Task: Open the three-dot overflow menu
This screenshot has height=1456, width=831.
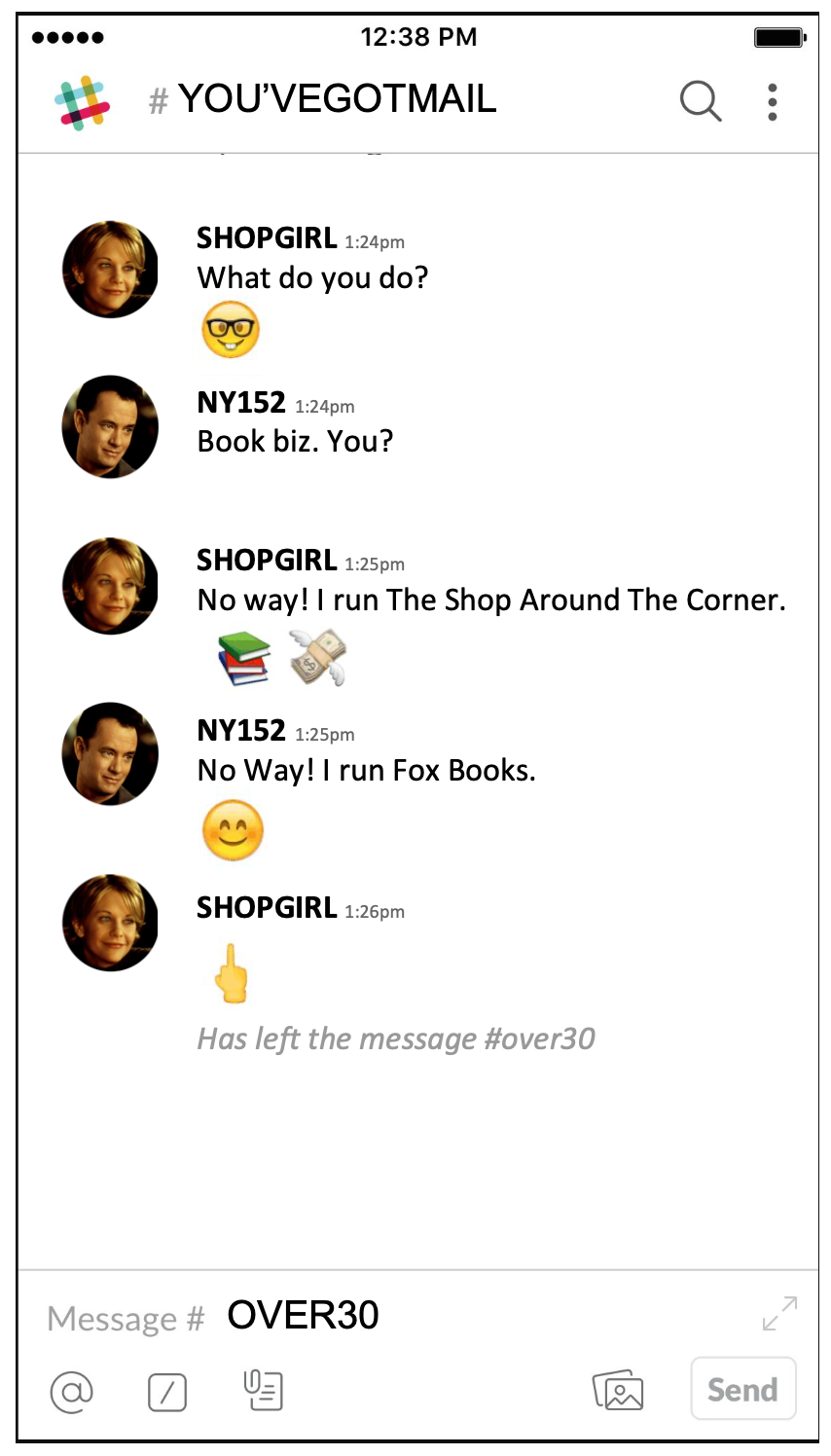Action: point(772,101)
